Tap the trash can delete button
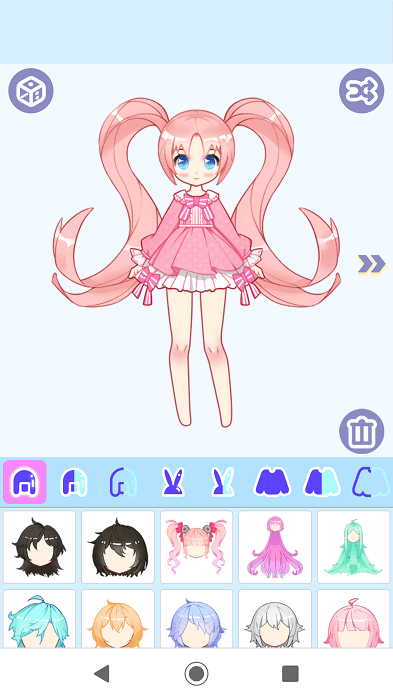This screenshot has width=393, height=700. 362,431
